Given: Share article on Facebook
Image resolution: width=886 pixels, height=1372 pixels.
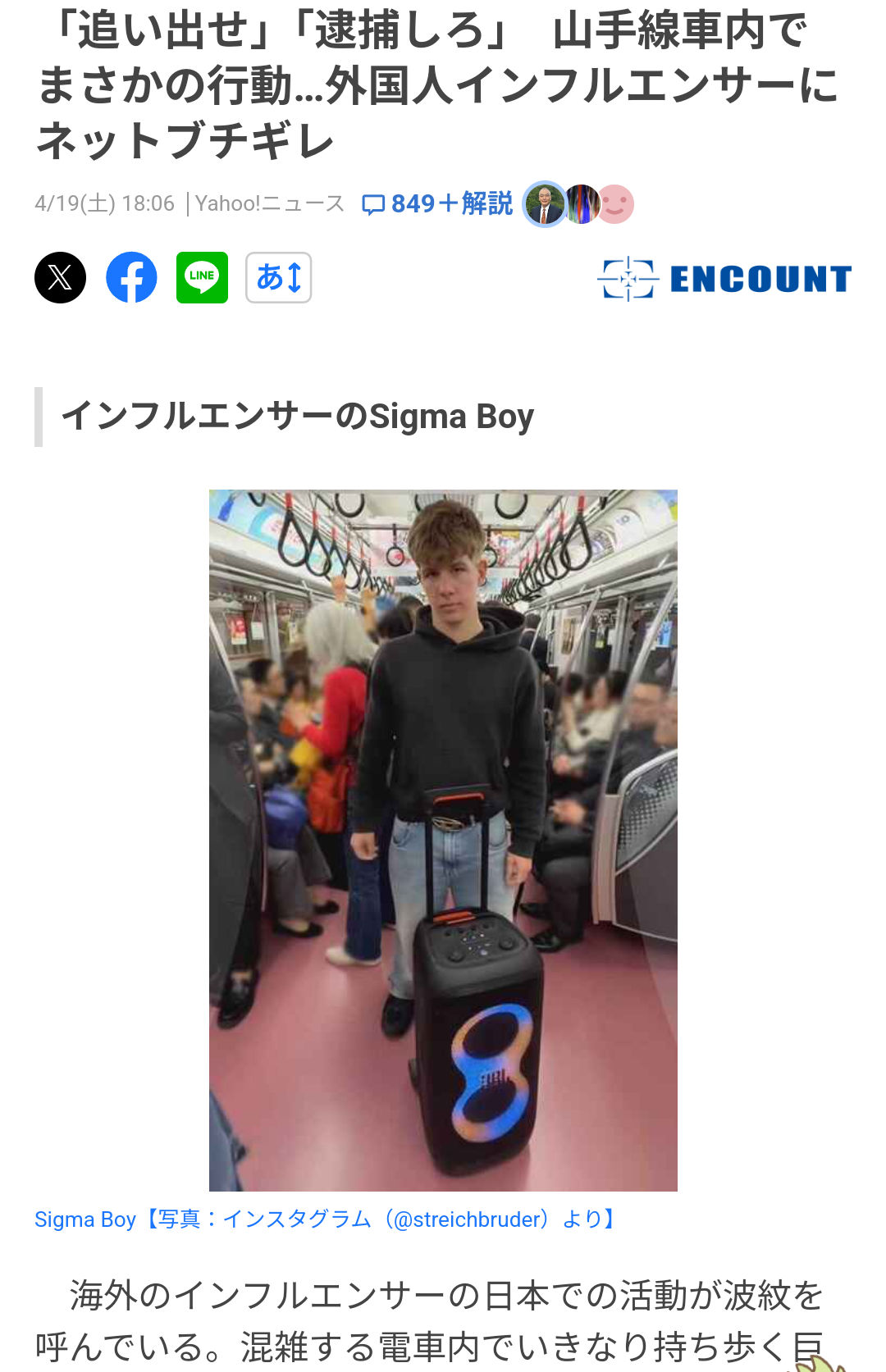Looking at the screenshot, I should pos(131,277).
